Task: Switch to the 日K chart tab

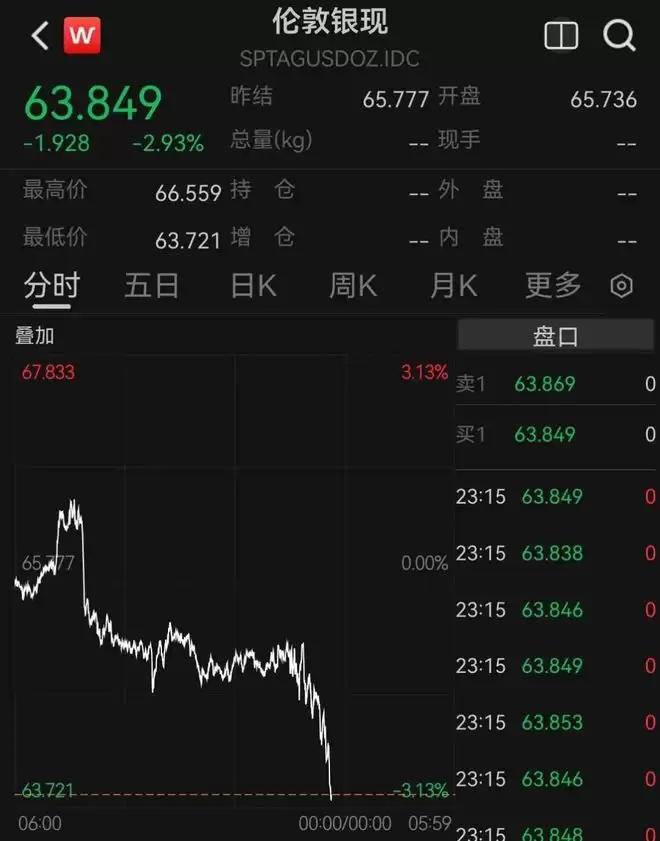Action: (254, 285)
